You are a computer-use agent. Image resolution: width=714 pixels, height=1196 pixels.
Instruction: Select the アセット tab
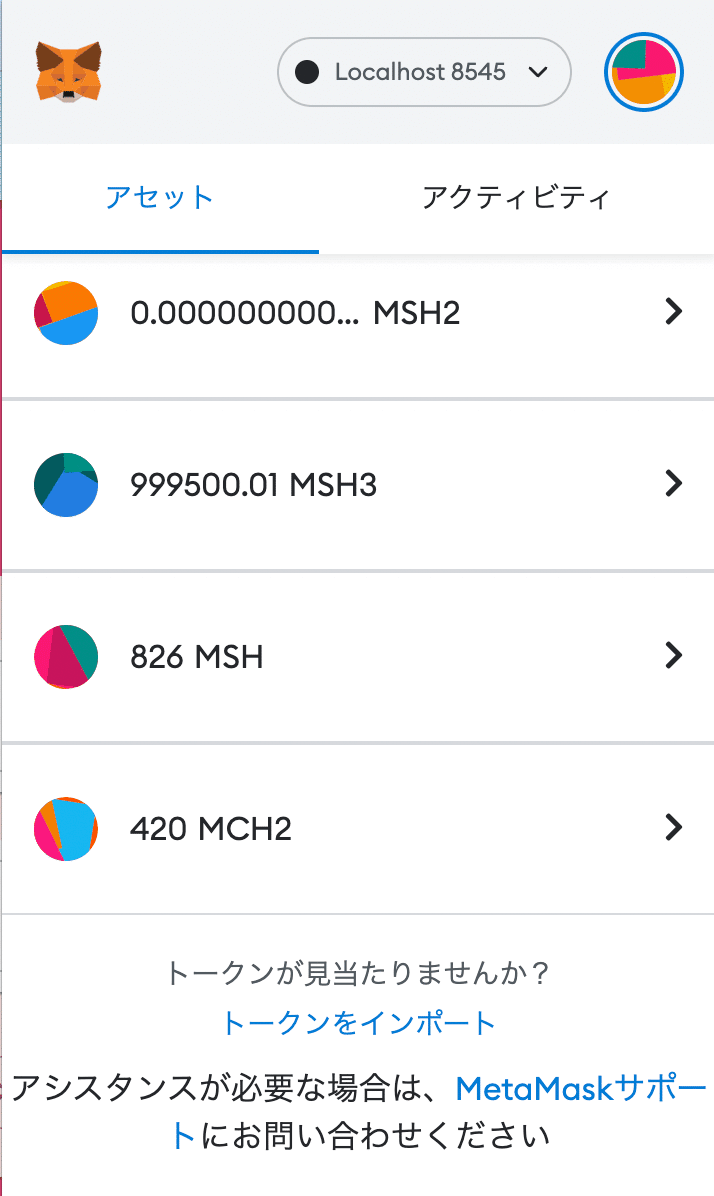click(159, 198)
